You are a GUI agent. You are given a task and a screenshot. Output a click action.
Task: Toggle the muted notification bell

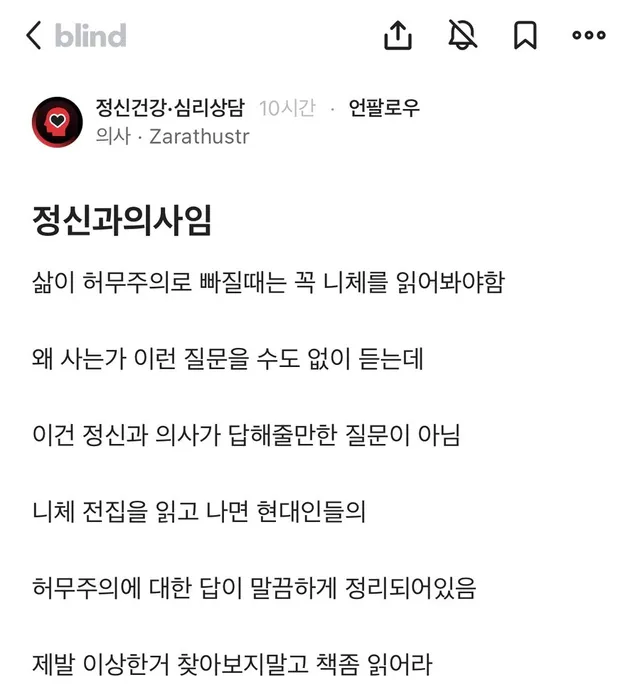(462, 36)
